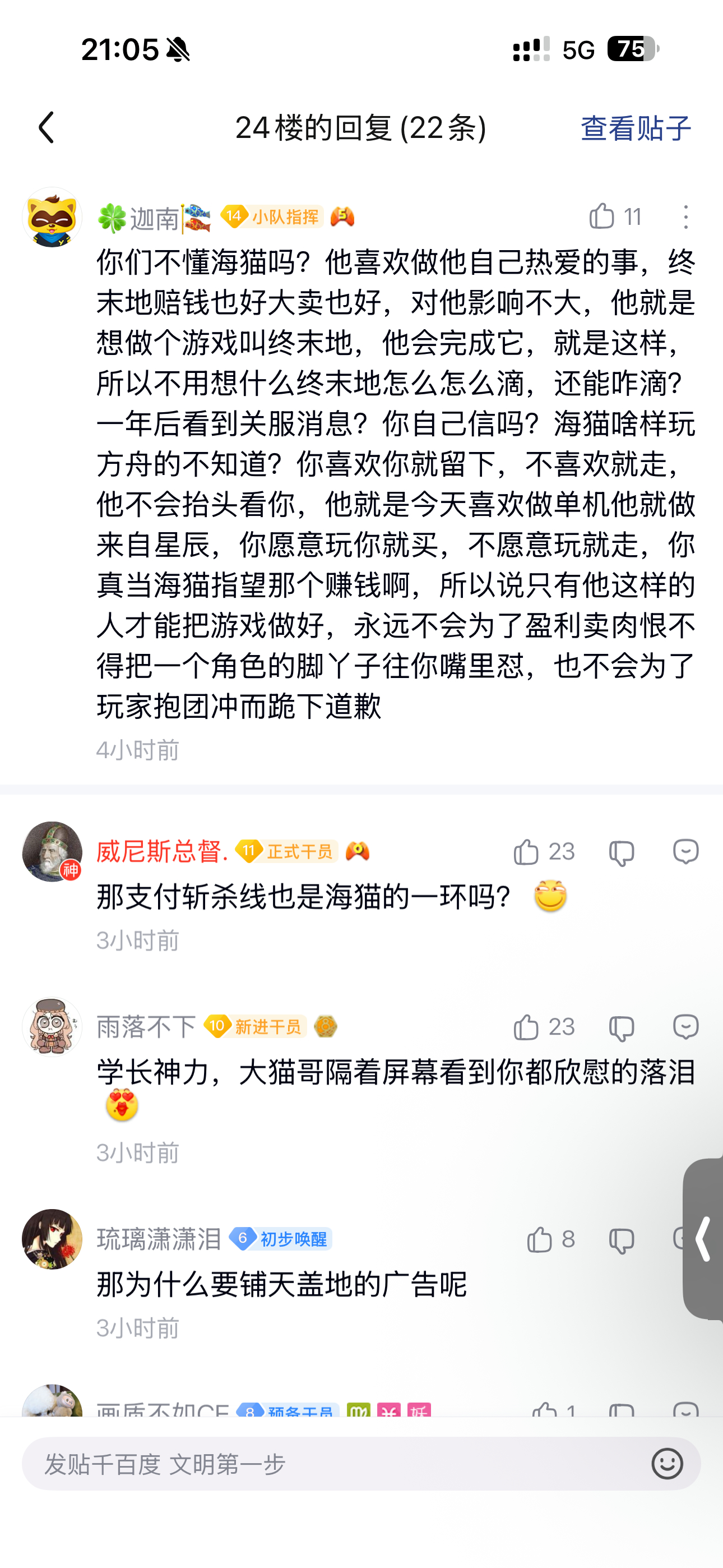The width and height of the screenshot is (723, 1568).
Task: View 威尼斯总督's profile via username
Action: 162,851
